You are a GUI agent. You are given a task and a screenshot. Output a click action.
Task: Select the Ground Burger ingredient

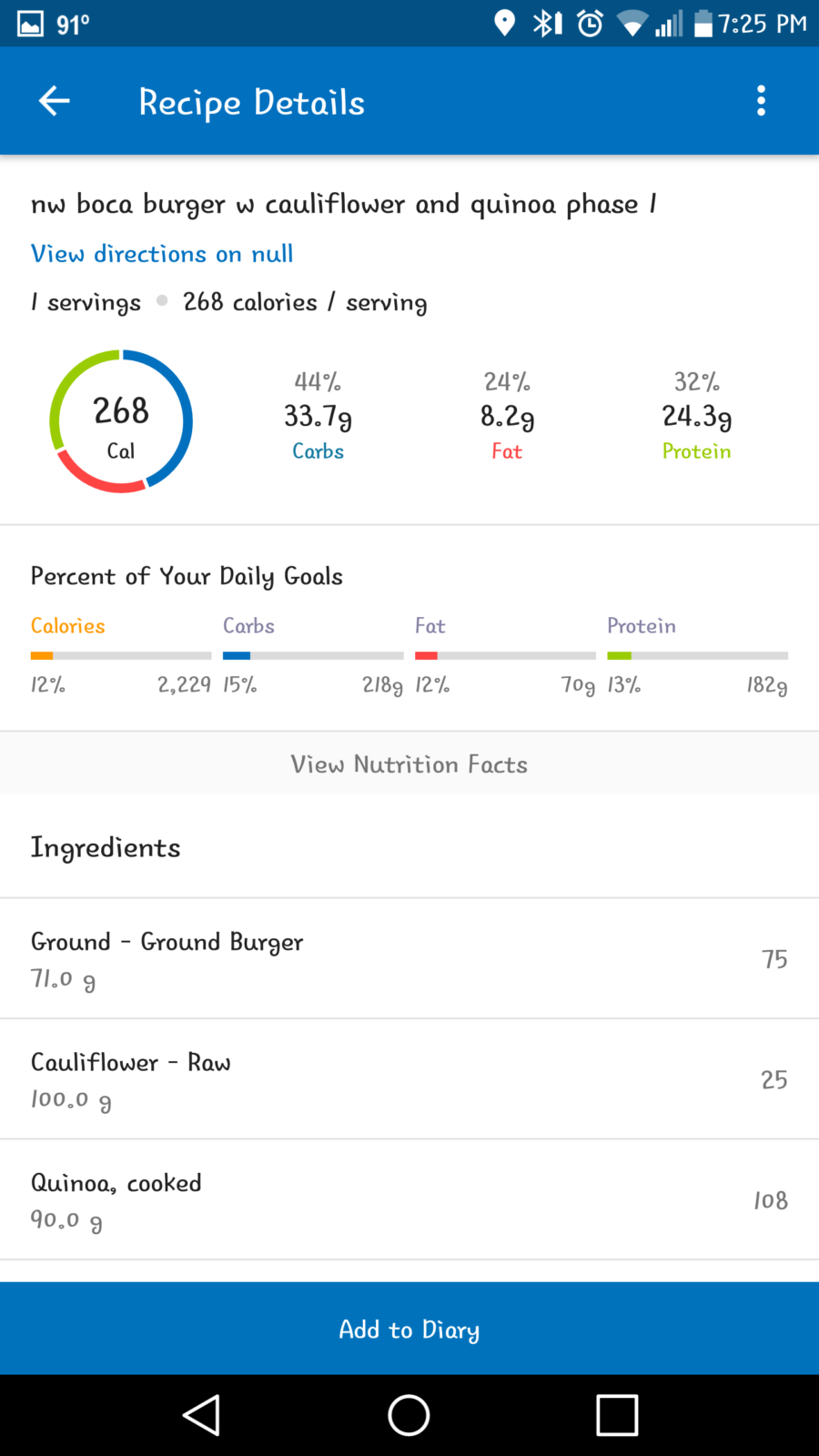pyautogui.click(x=409, y=958)
